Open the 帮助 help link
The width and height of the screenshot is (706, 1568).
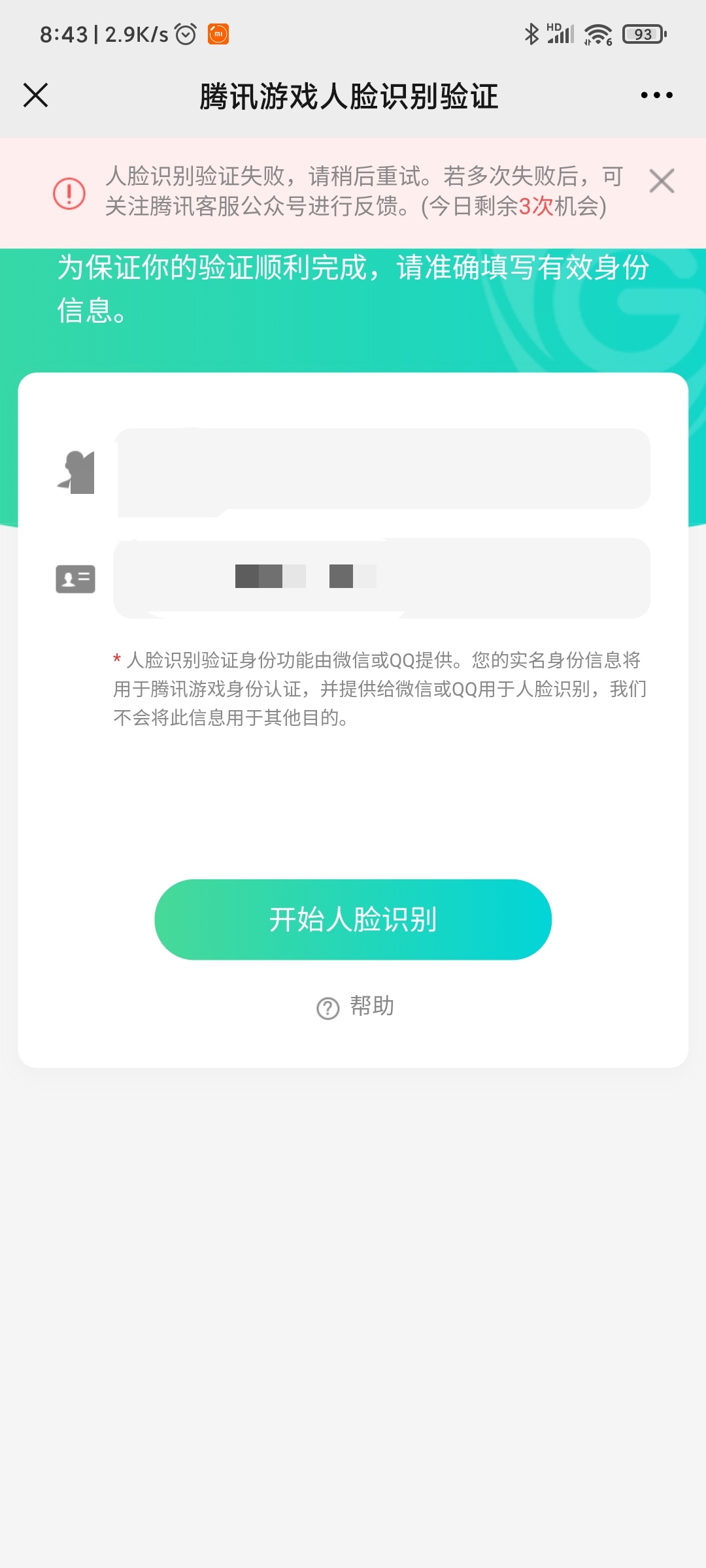pos(355,1006)
